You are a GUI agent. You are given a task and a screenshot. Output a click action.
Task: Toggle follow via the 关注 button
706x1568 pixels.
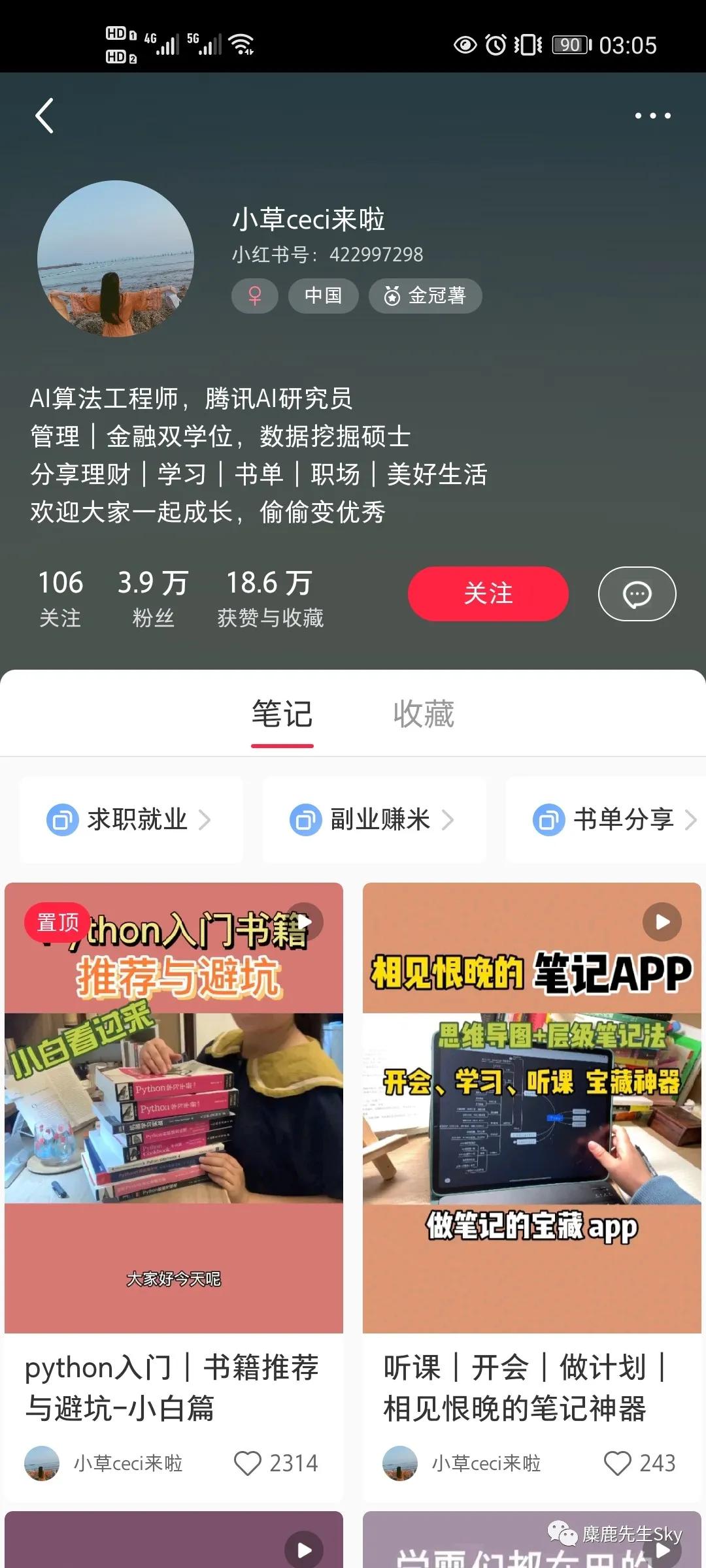pos(488,593)
